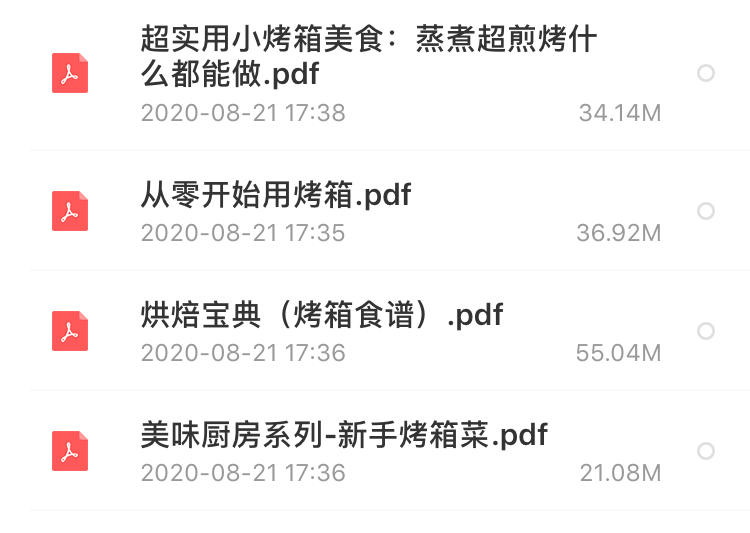750x533 pixels.
Task: Mark 新手烤箱菜.pdf as selected
Action: (x=706, y=451)
